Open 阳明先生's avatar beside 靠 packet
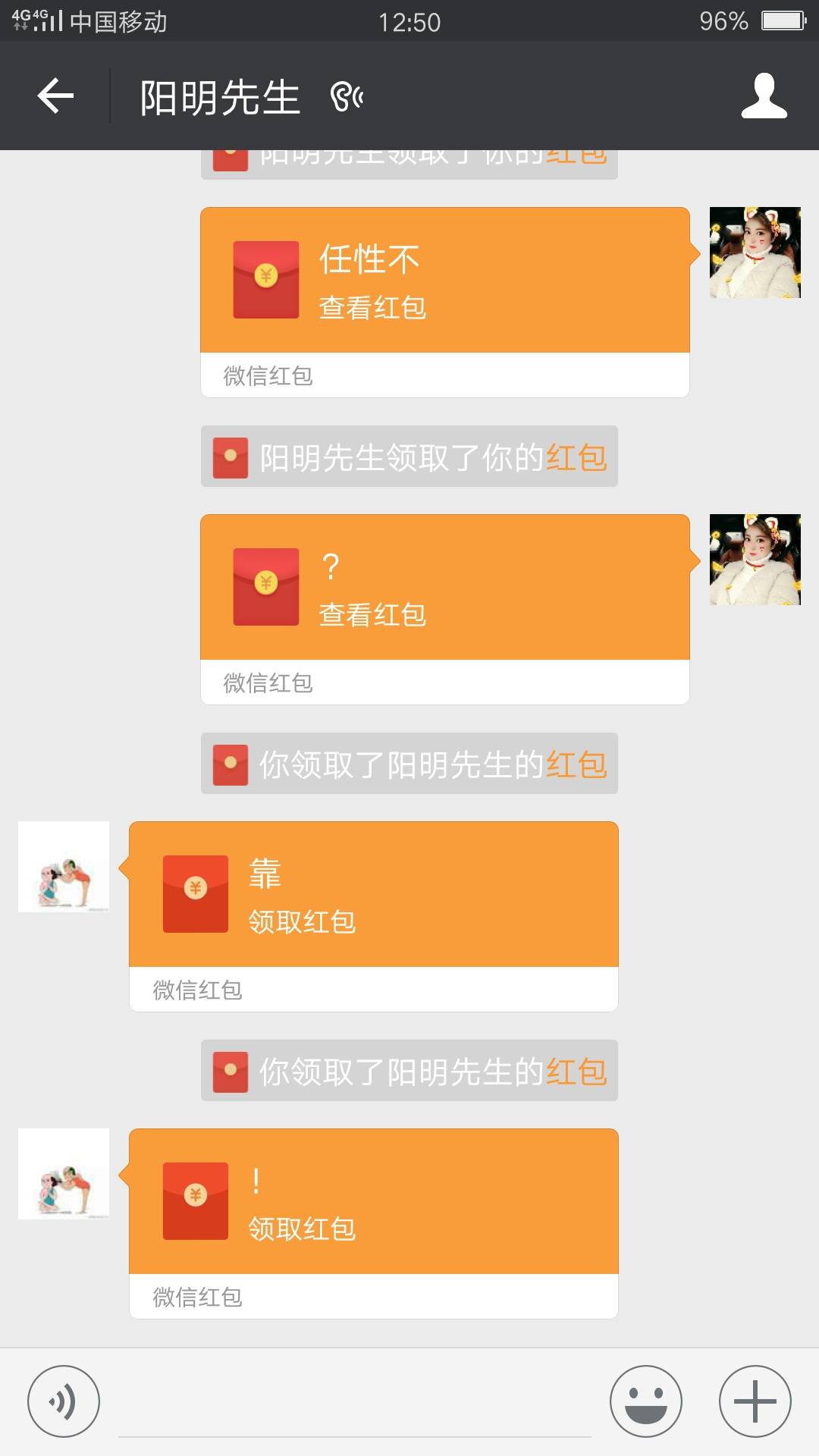Viewport: 819px width, 1456px height. [x=64, y=867]
